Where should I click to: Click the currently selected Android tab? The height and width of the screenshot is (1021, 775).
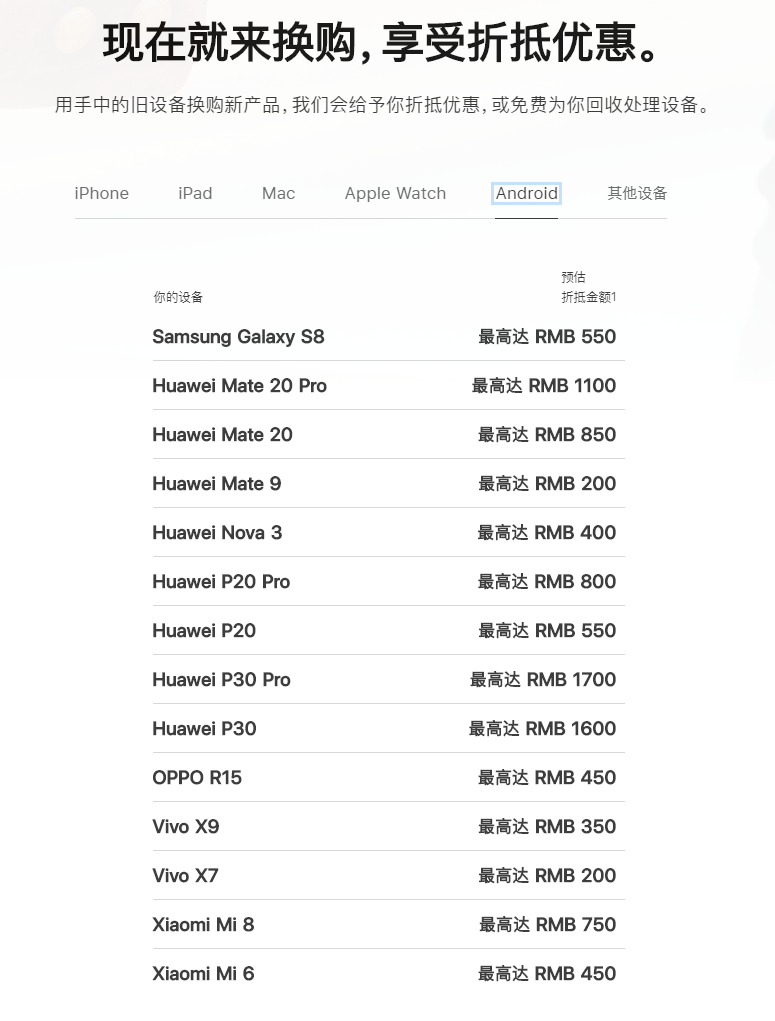point(526,193)
